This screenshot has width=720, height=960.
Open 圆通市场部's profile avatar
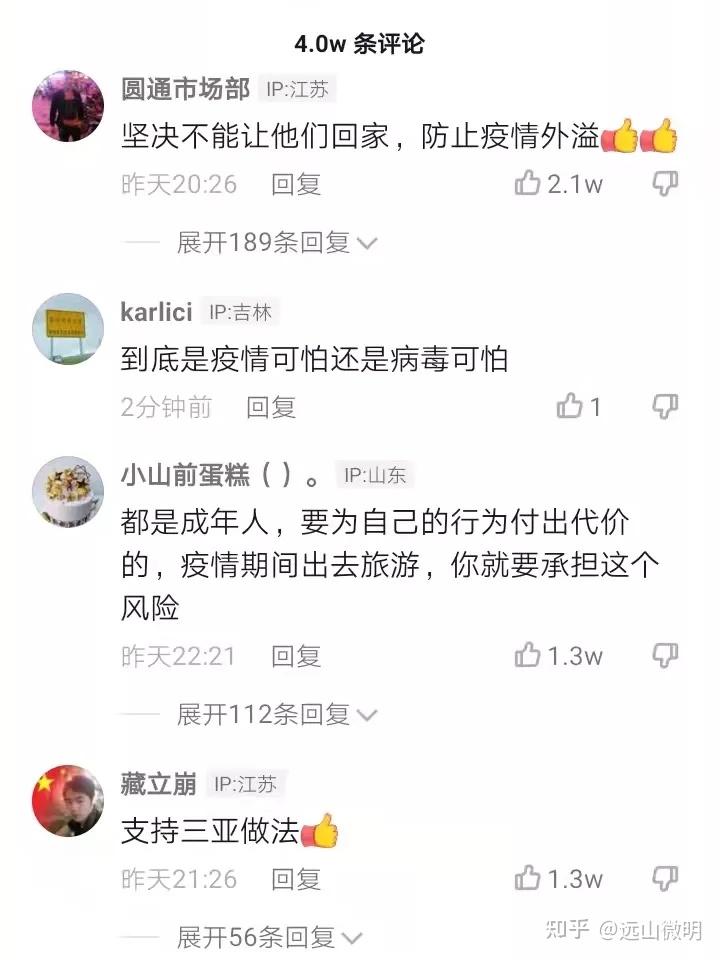click(x=69, y=106)
